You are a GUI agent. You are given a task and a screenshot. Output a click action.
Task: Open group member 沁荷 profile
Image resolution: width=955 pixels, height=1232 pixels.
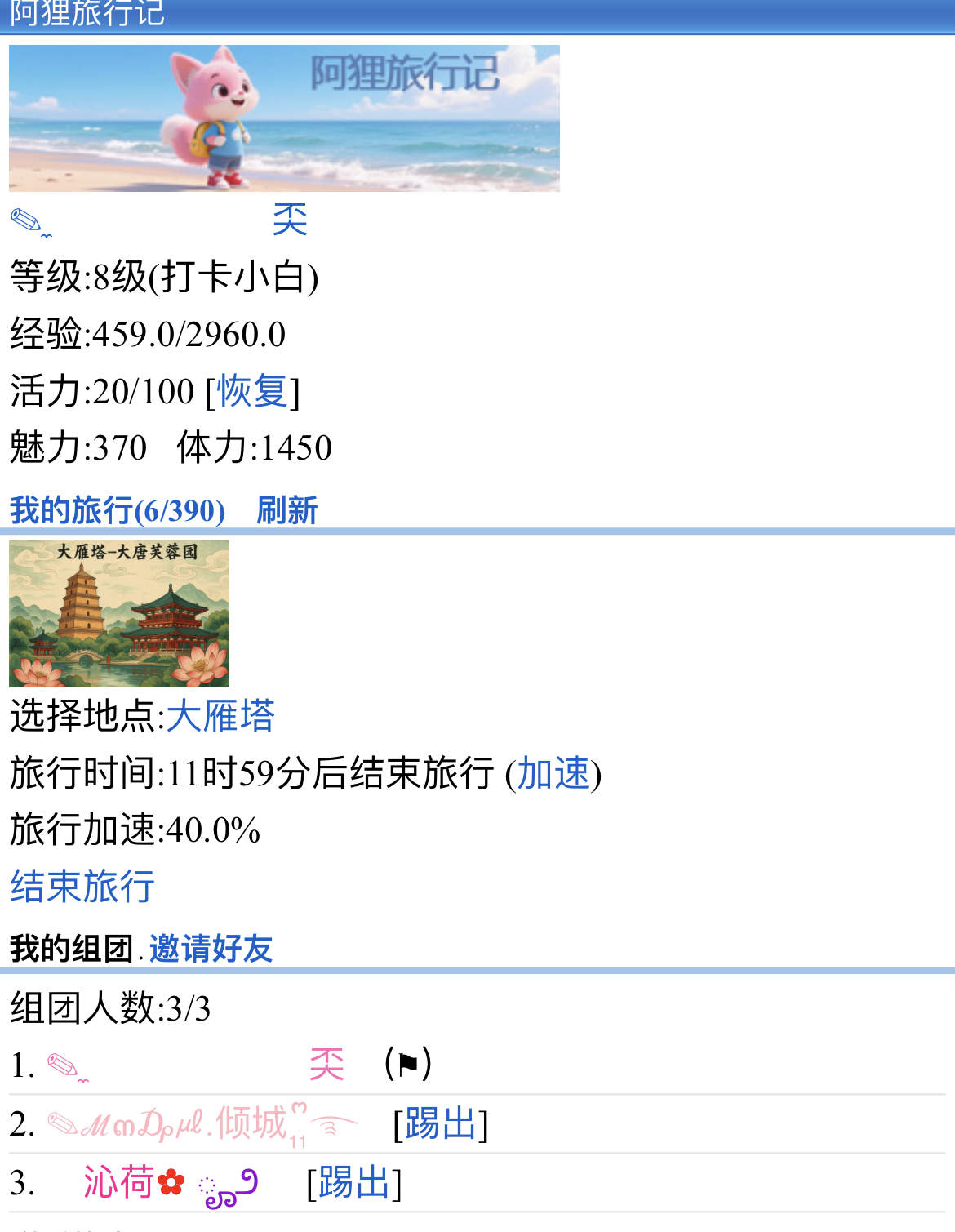[119, 1182]
